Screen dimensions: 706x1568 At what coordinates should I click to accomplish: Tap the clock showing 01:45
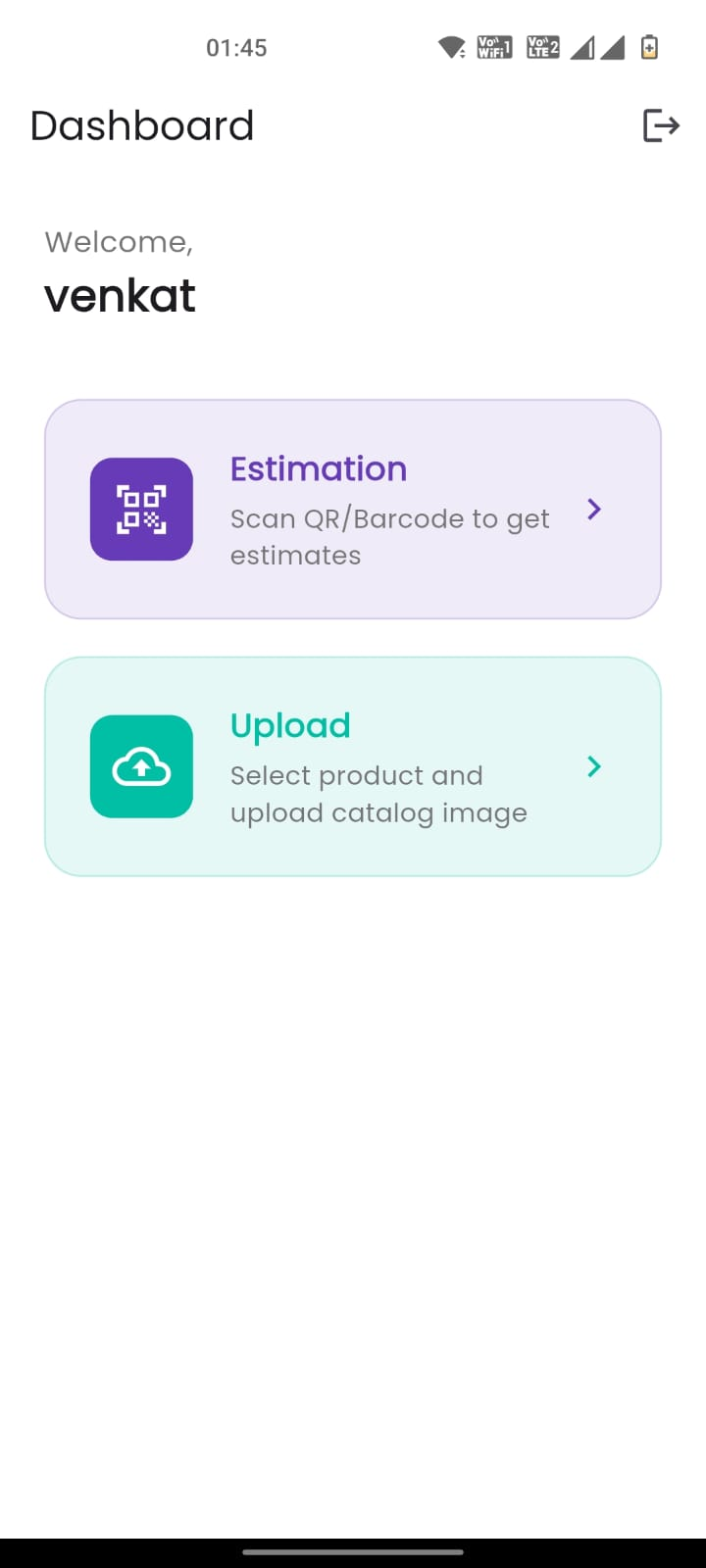[x=236, y=46]
